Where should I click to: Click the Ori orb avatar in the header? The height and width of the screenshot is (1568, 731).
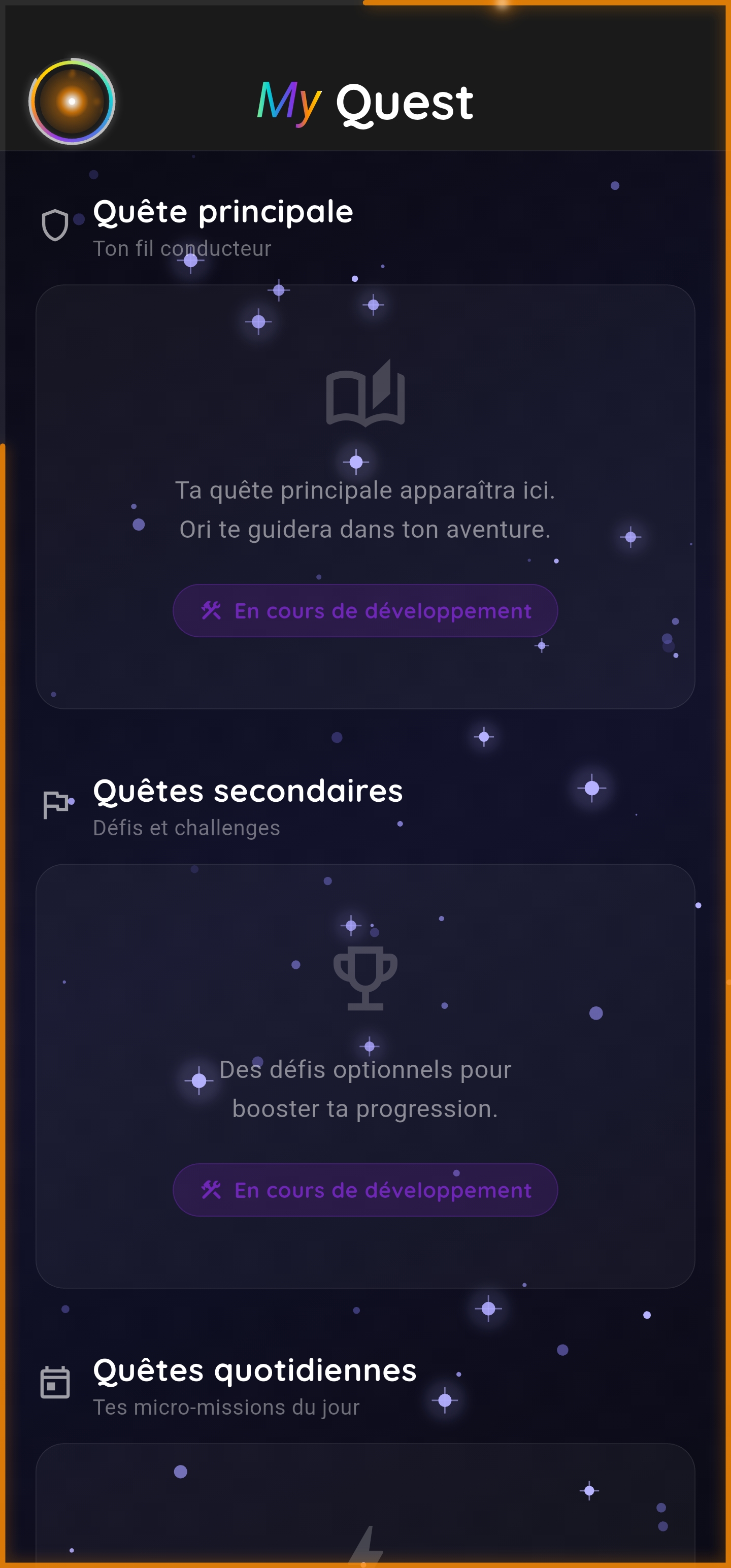72,102
